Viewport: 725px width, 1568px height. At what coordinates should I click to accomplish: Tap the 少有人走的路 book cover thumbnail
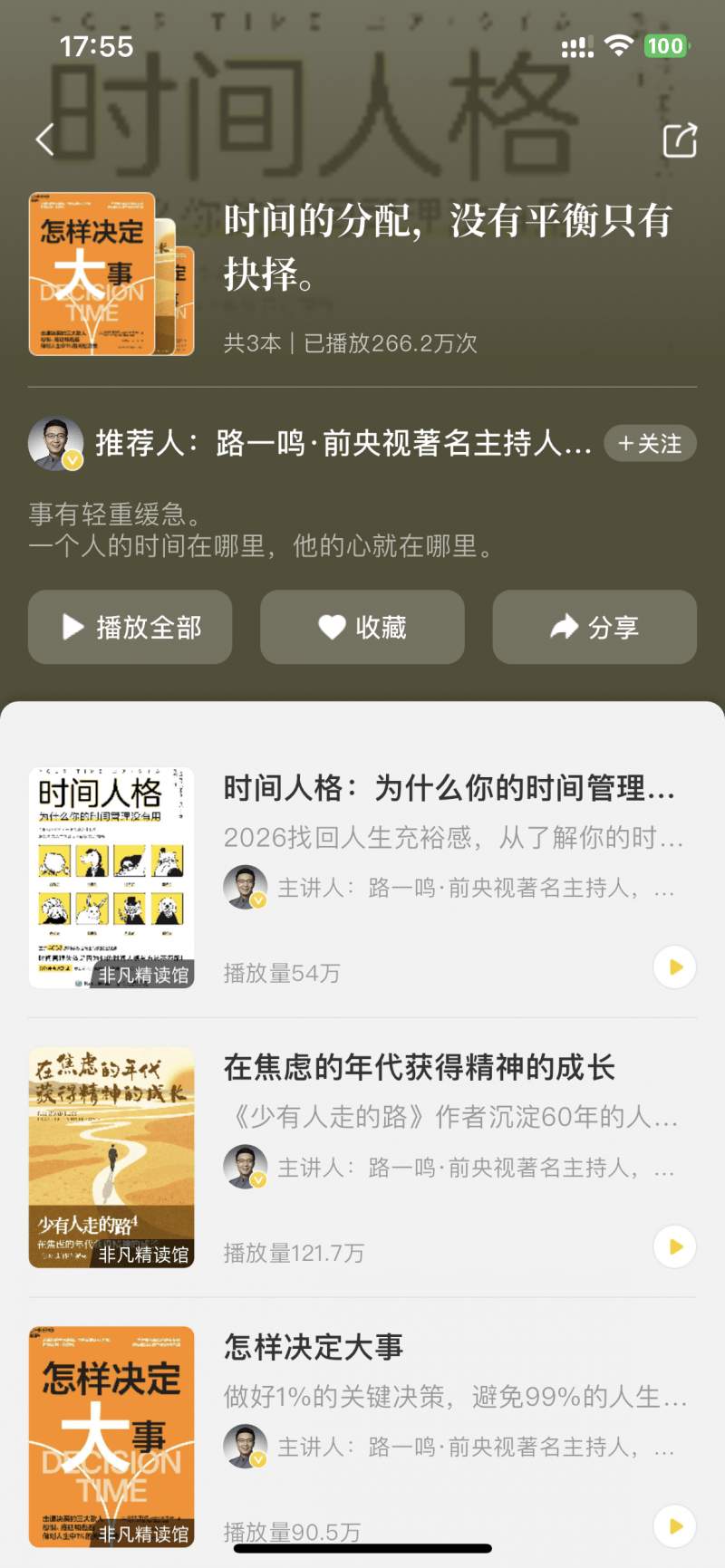tap(112, 1155)
